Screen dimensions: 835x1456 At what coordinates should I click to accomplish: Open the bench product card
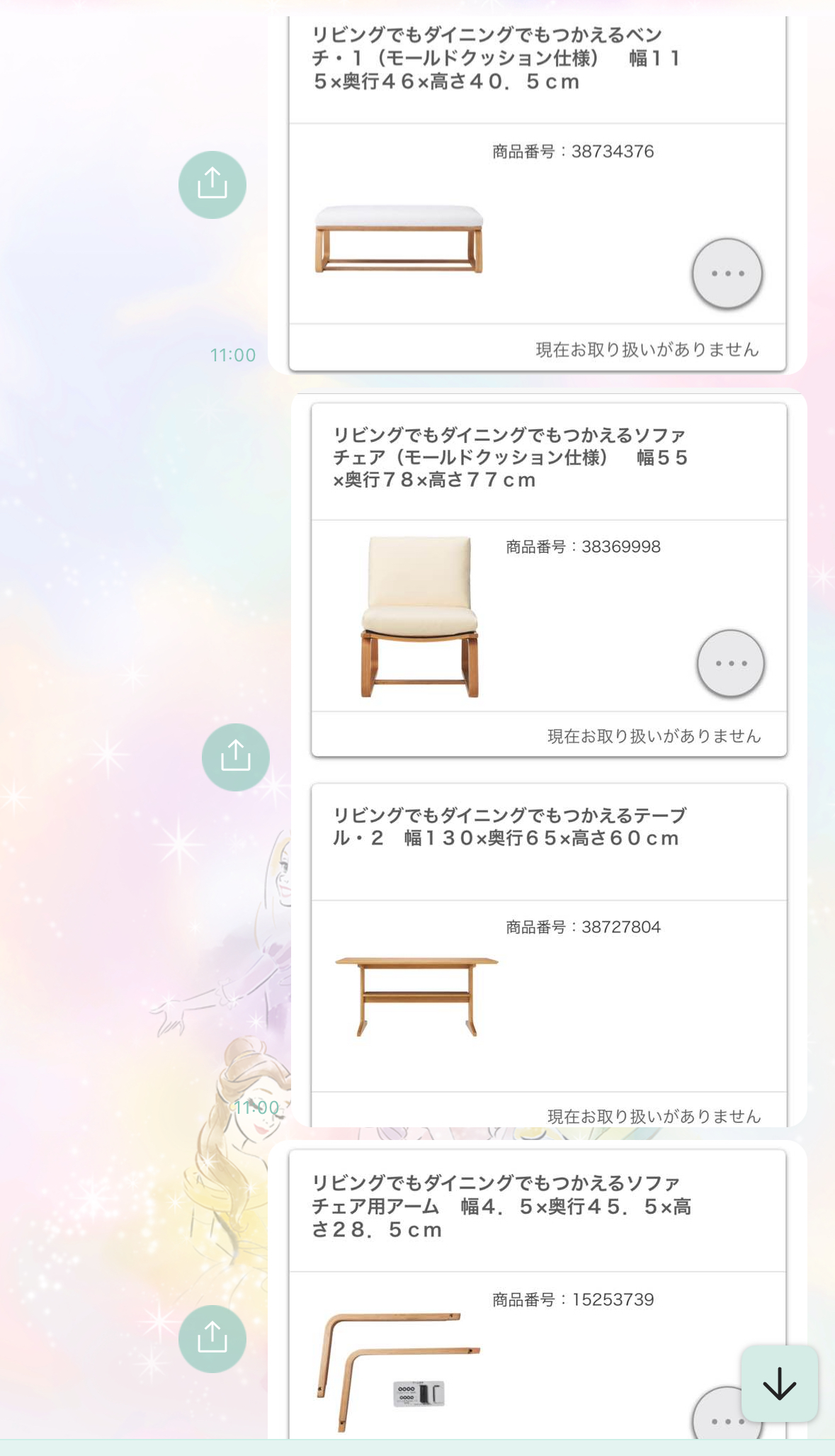[538, 193]
